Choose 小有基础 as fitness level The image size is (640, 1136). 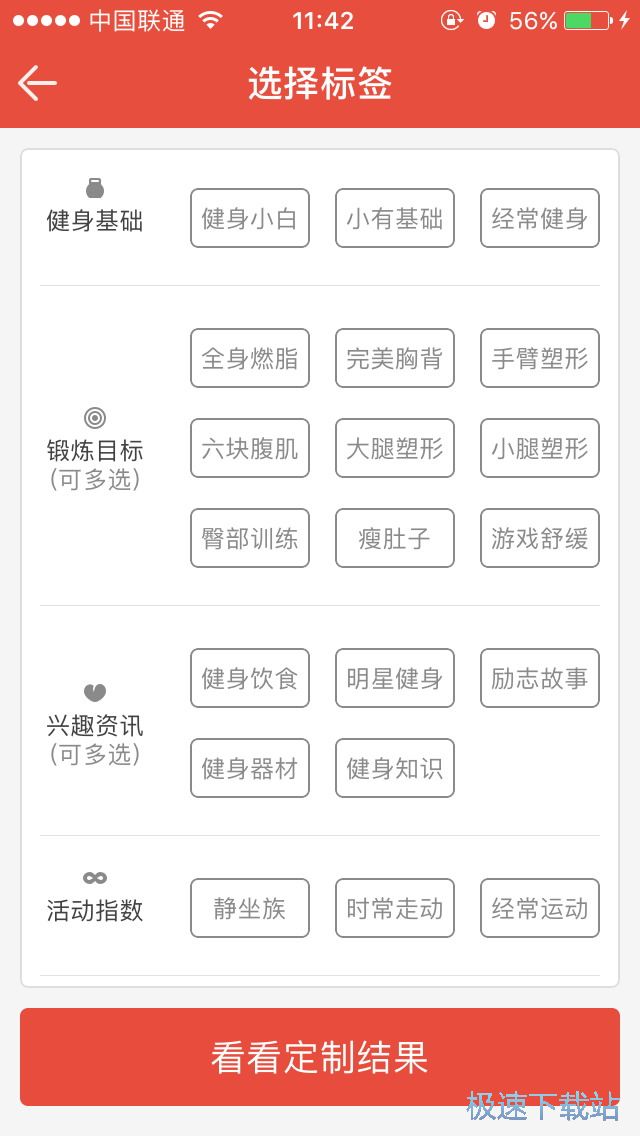(x=395, y=218)
